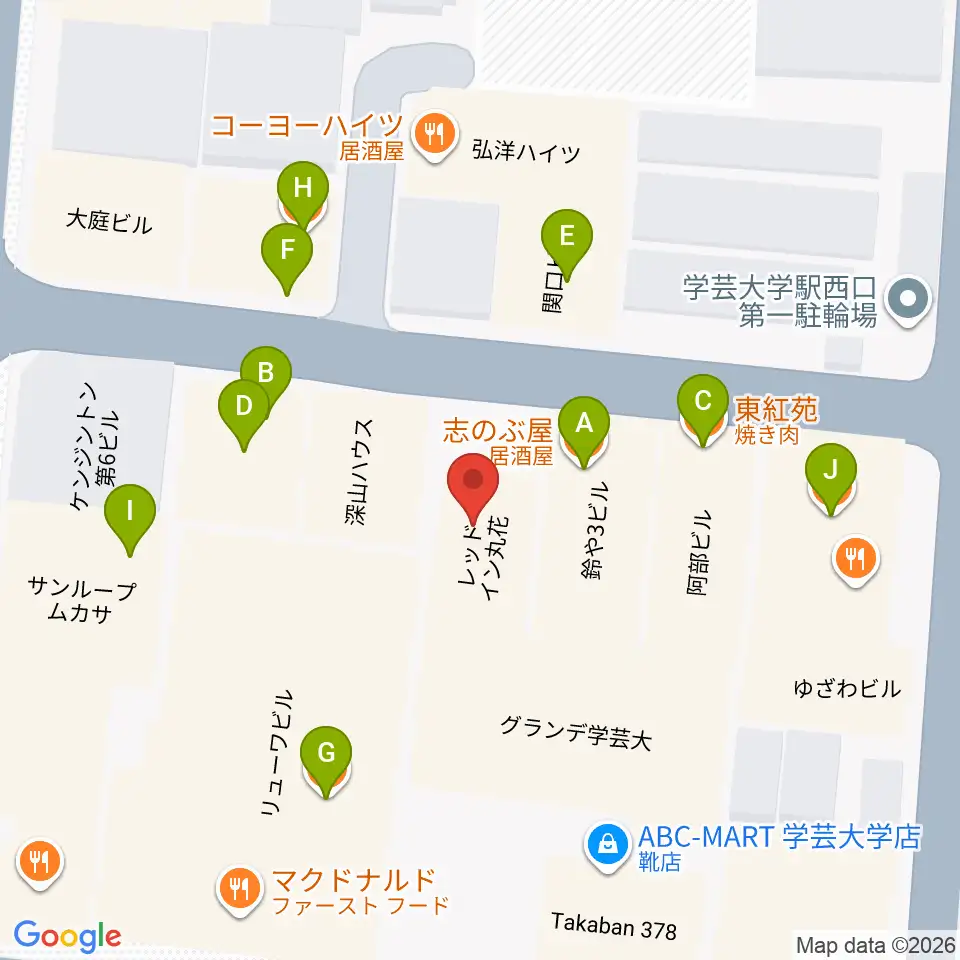Select green map marker A
This screenshot has height=960, width=960.
coord(583,423)
